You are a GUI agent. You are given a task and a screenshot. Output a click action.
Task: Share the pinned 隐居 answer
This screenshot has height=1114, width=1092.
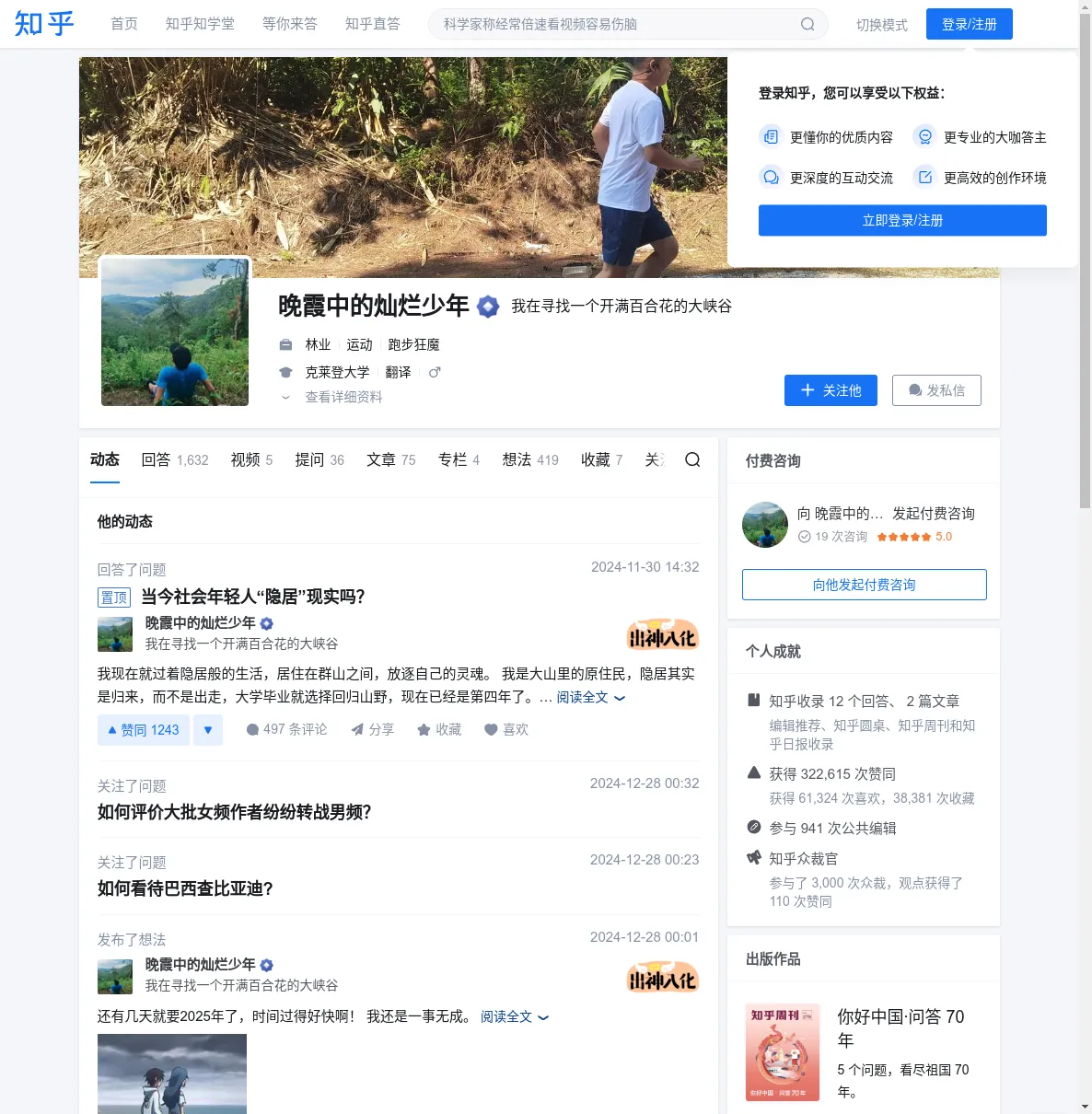(x=372, y=729)
